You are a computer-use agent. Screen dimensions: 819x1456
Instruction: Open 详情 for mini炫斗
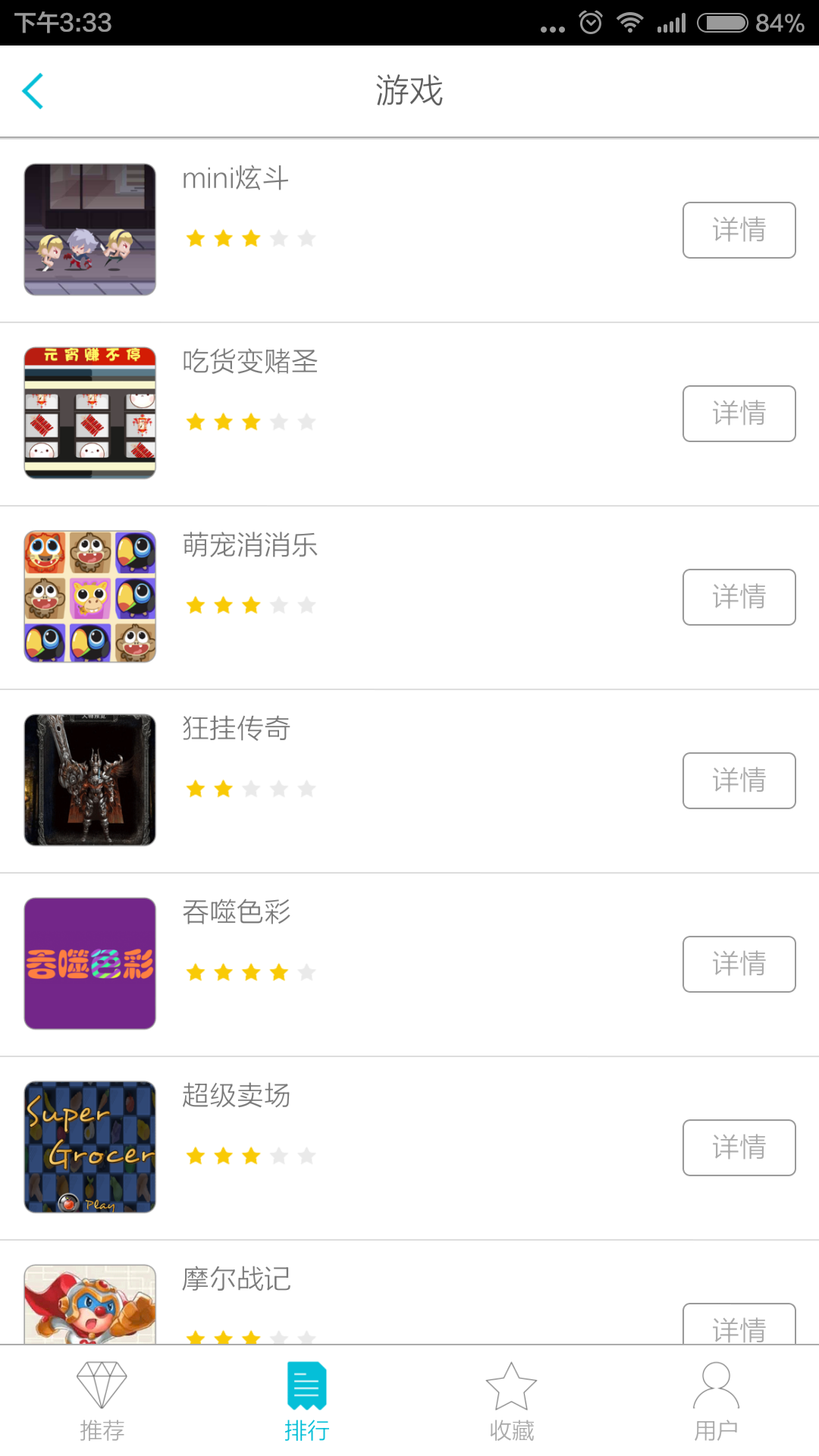[739, 230]
